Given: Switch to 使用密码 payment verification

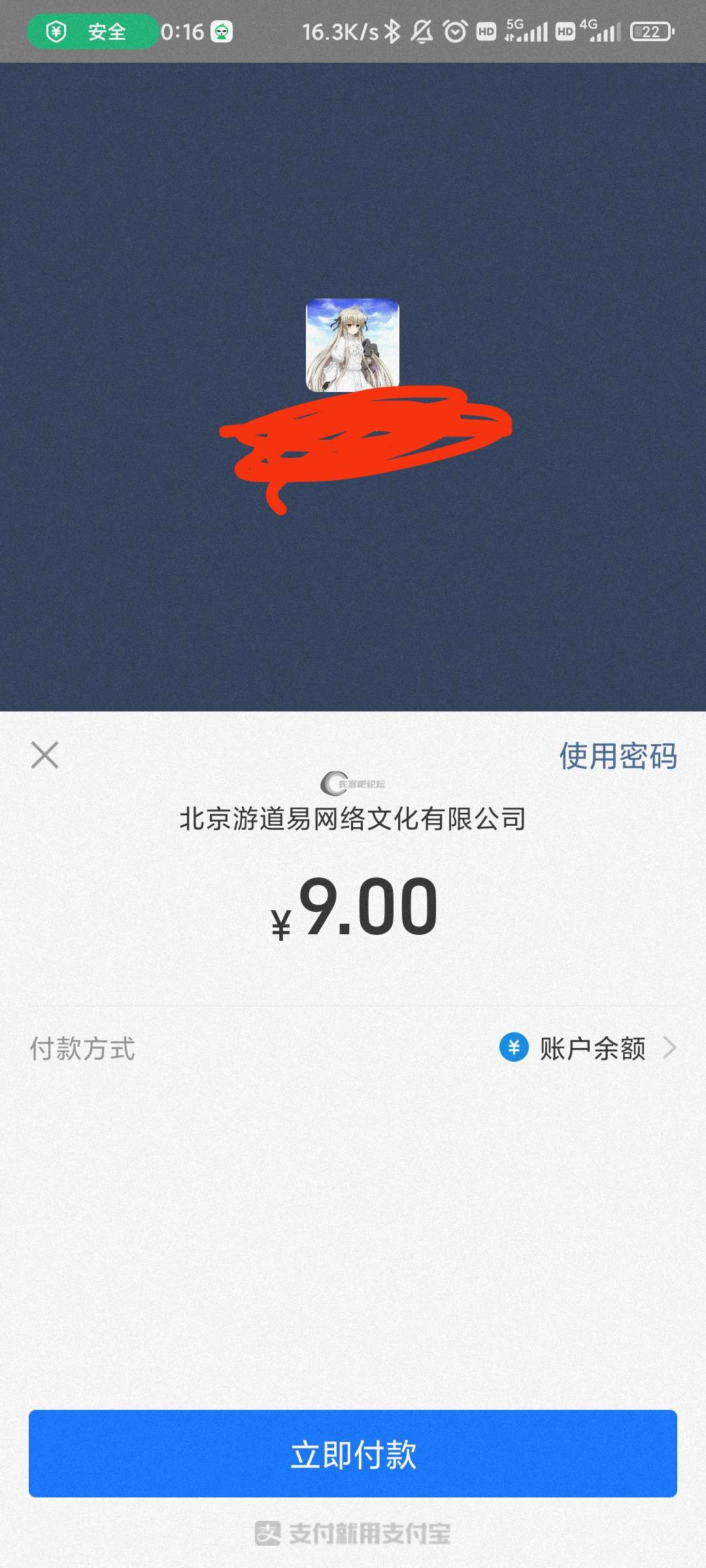Looking at the screenshot, I should [618, 756].
